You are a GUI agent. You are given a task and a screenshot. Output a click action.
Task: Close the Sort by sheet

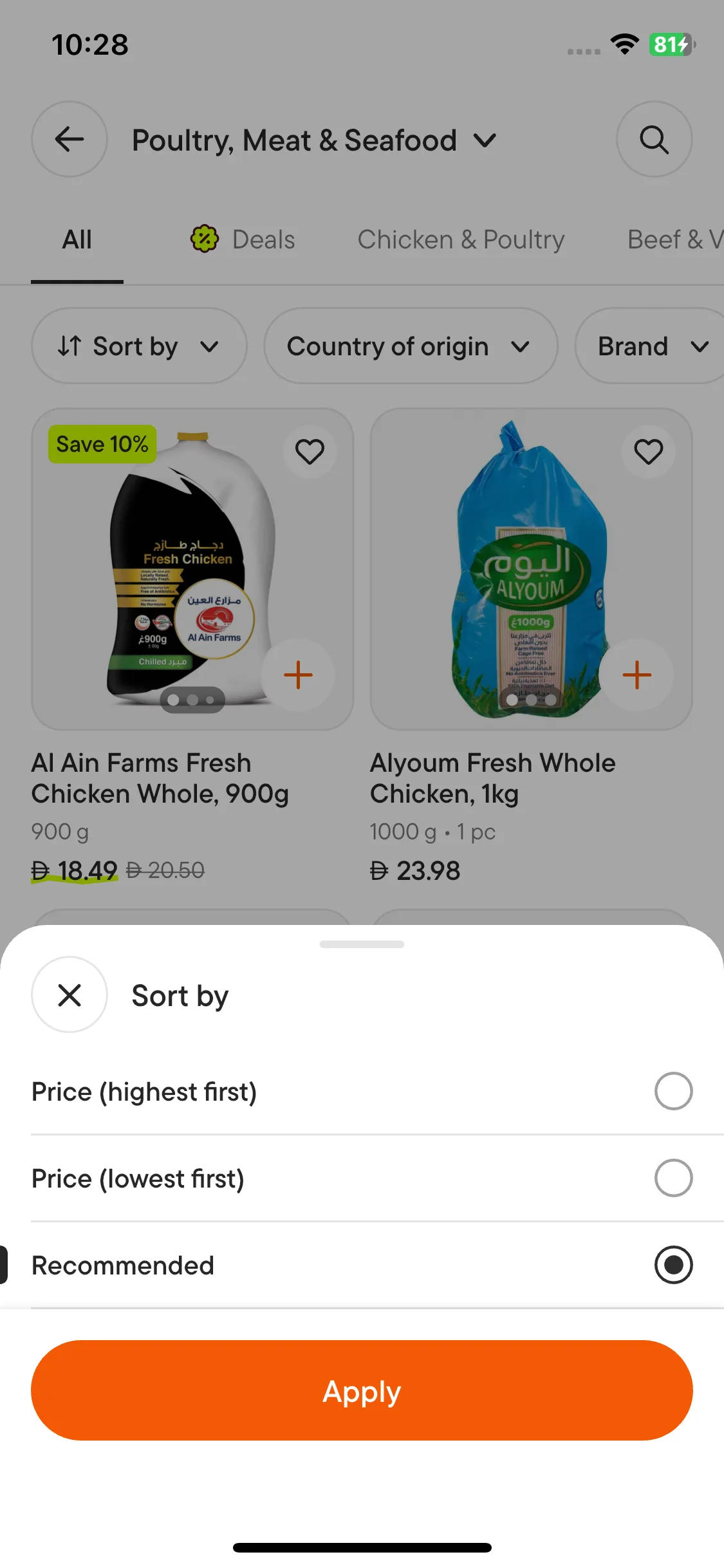tap(70, 994)
